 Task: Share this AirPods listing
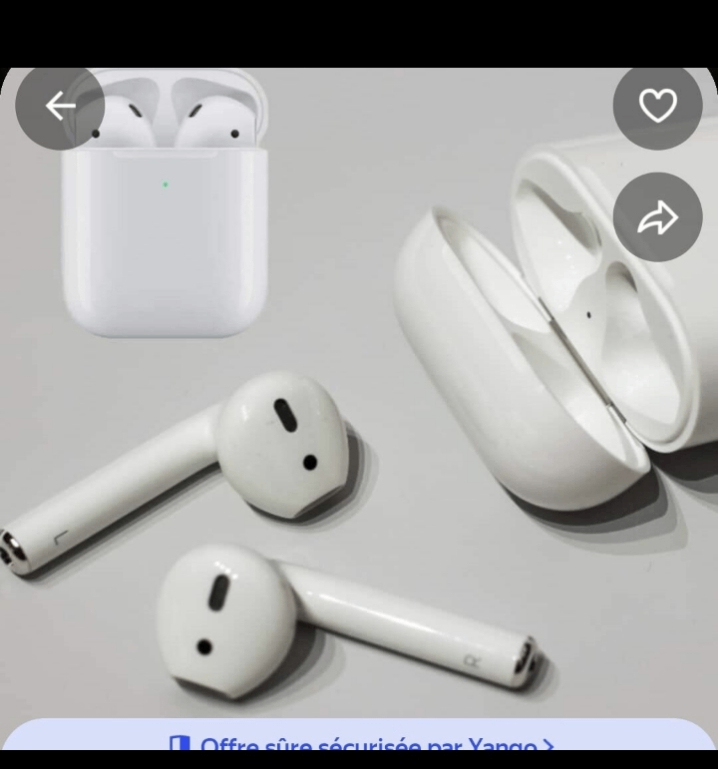tap(657, 217)
